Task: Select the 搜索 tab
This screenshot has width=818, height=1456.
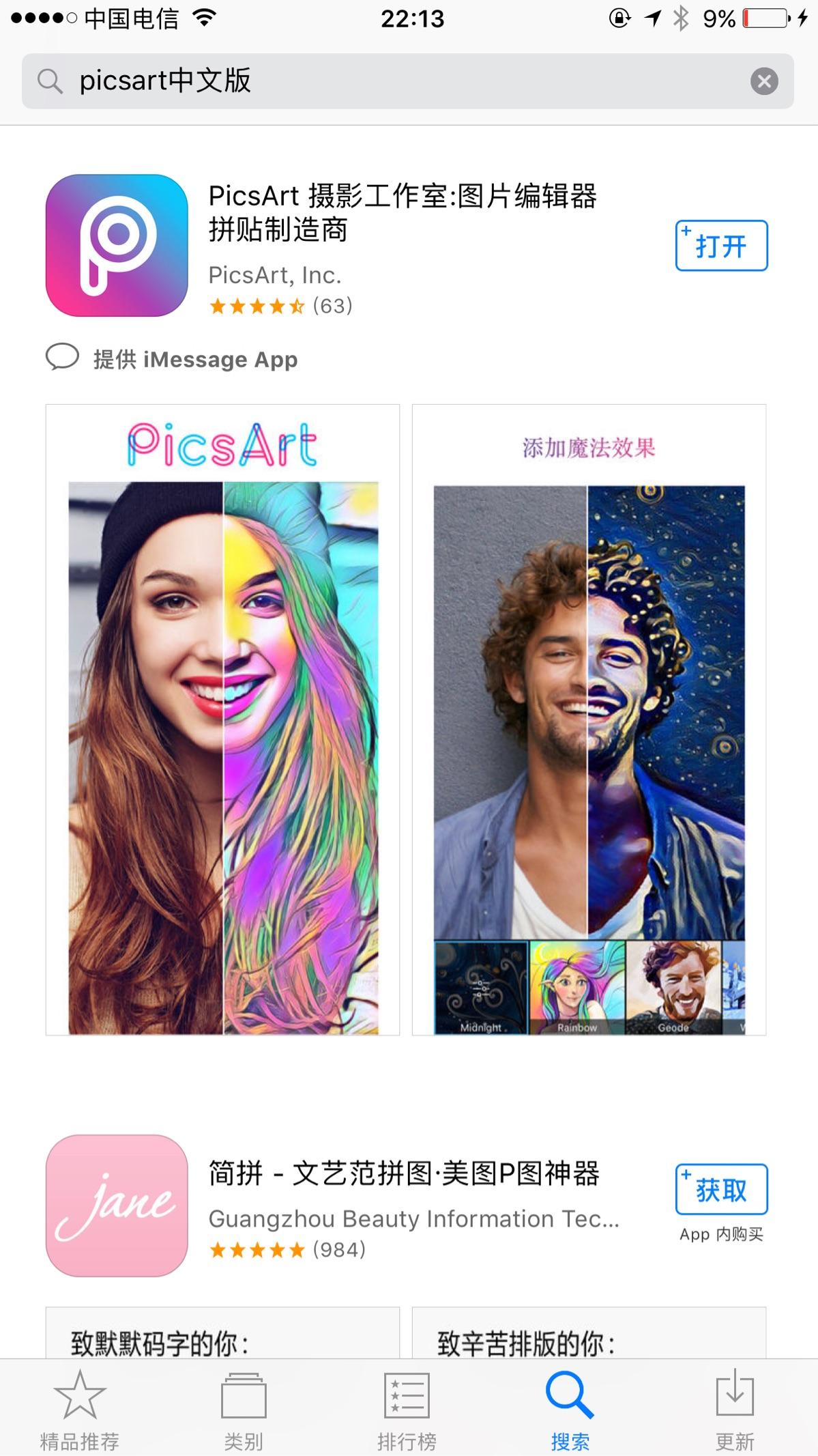Action: click(x=570, y=1409)
